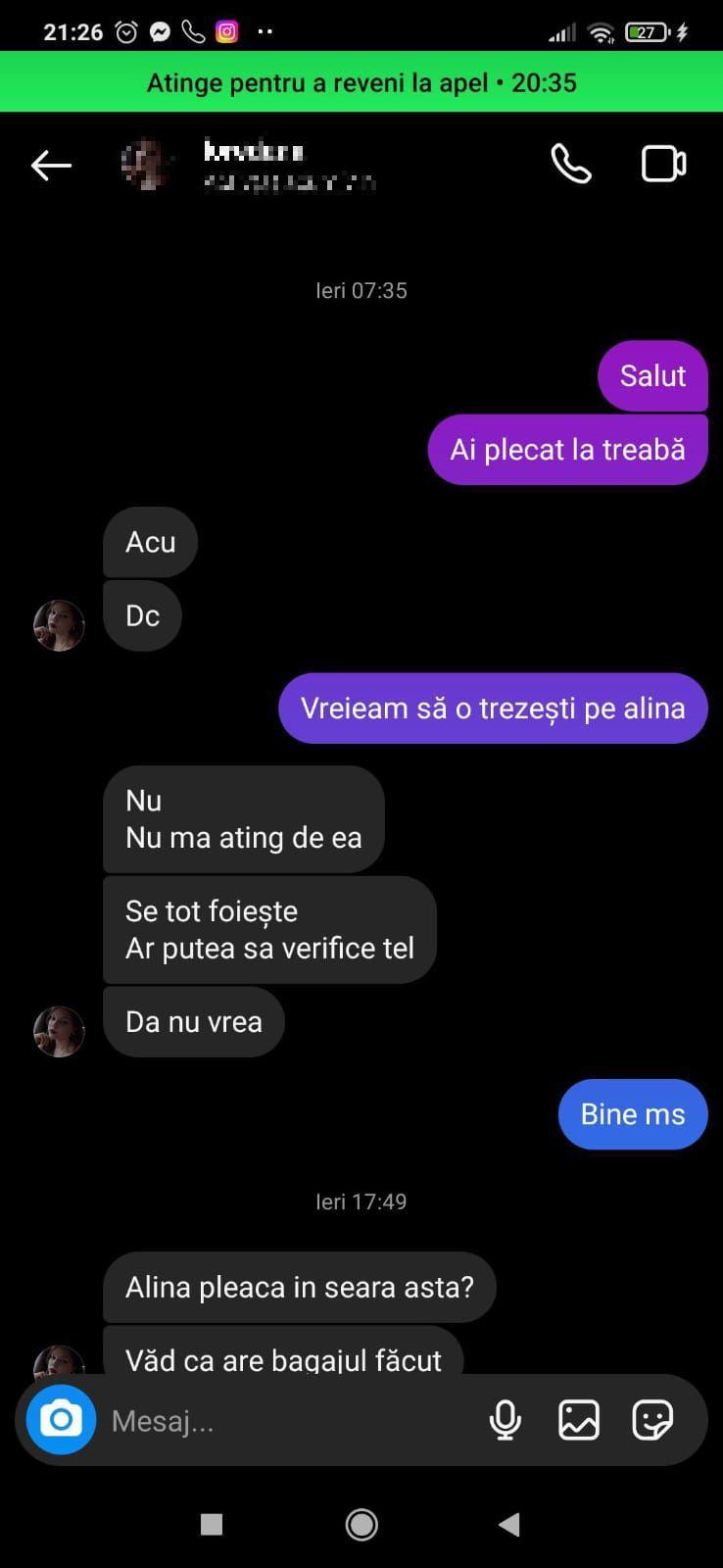The image size is (723, 1568).
Task: Open the photo gallery picker
Action: (579, 1419)
